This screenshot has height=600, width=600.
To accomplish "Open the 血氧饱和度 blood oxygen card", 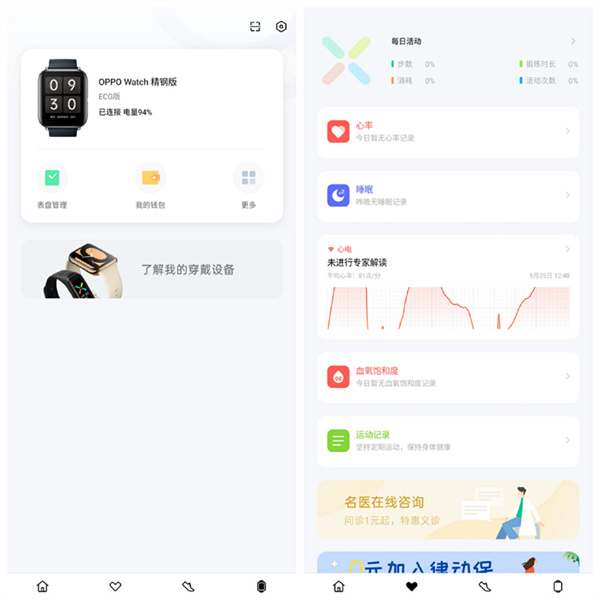I will point(448,376).
